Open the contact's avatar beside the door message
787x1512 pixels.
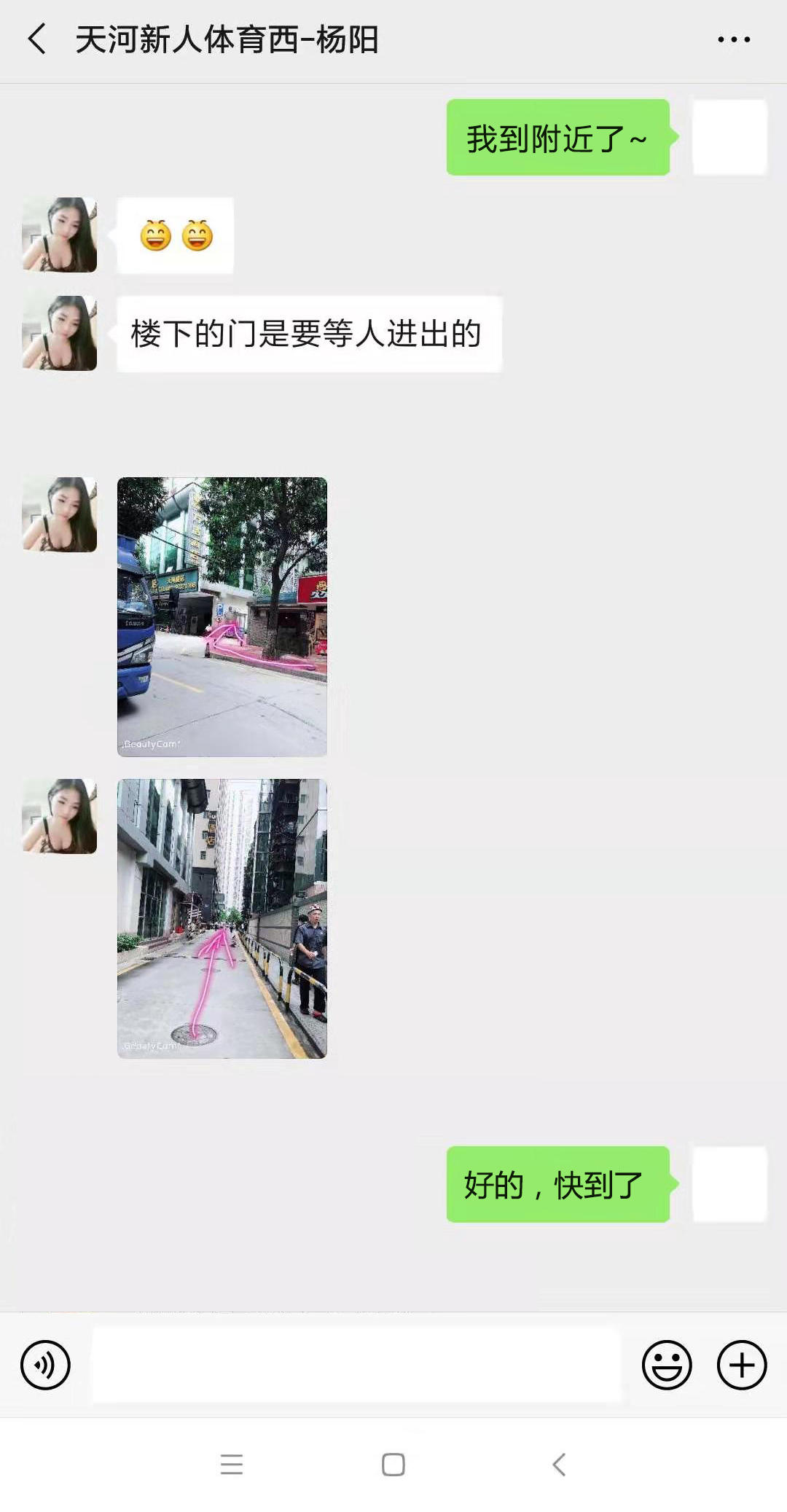pyautogui.click(x=60, y=333)
